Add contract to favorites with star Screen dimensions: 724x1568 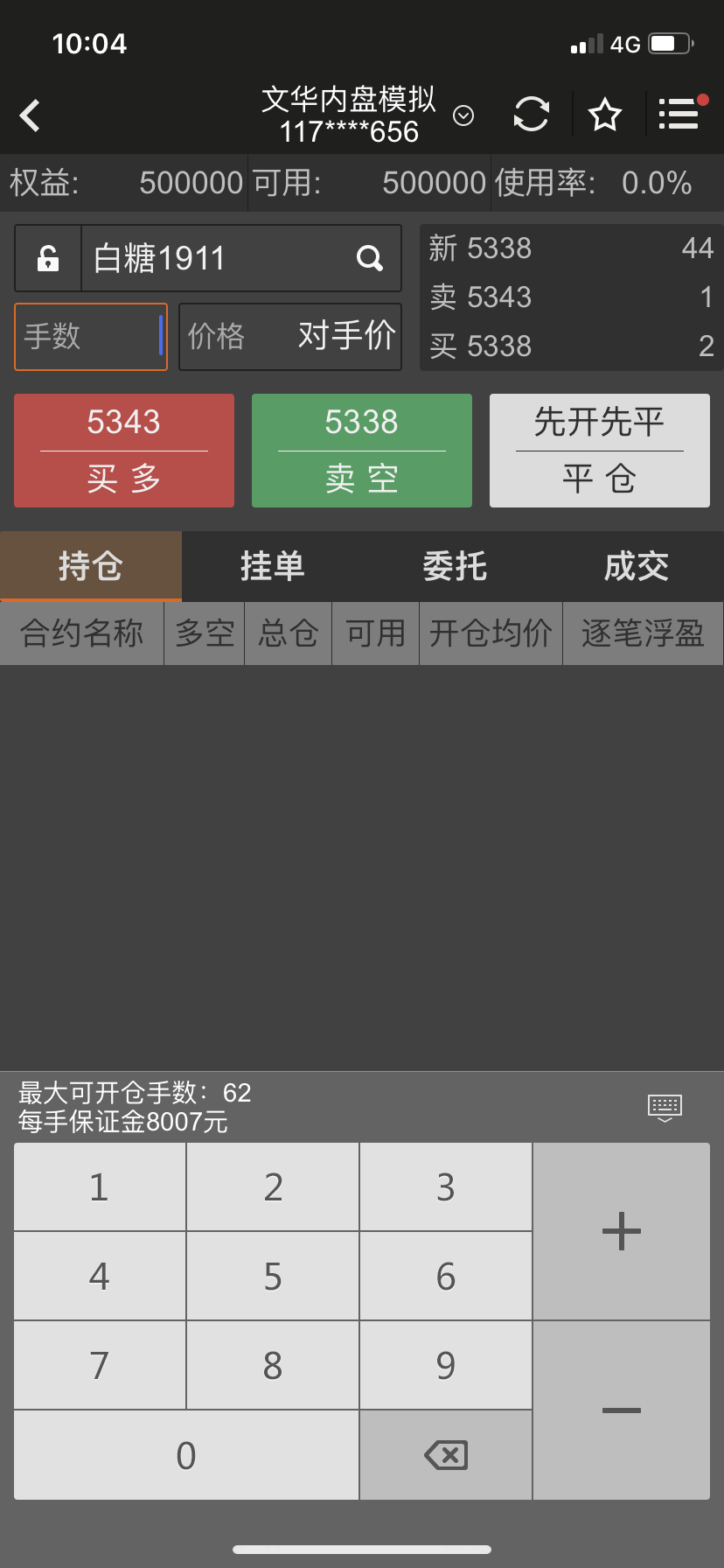(x=605, y=115)
